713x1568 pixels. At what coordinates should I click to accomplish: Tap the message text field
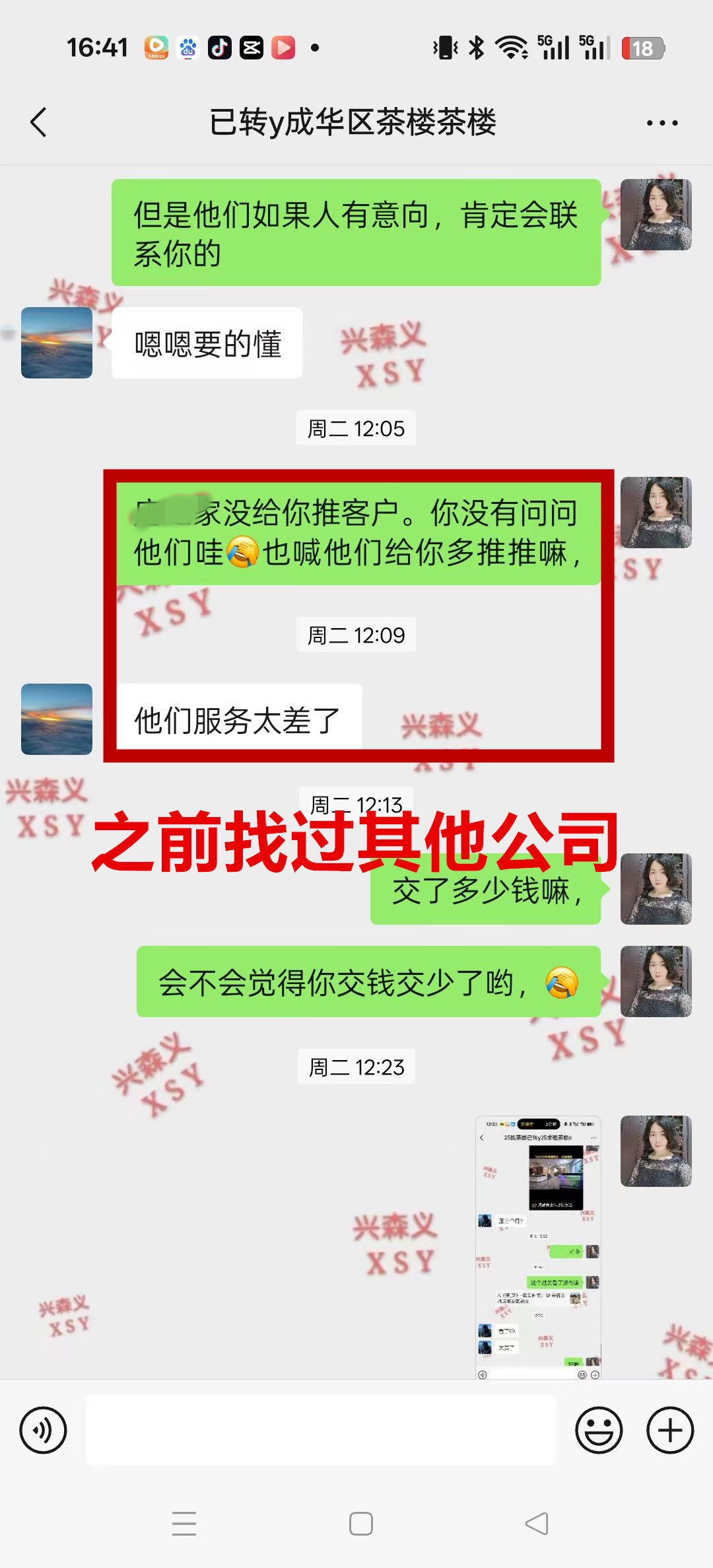321,1430
